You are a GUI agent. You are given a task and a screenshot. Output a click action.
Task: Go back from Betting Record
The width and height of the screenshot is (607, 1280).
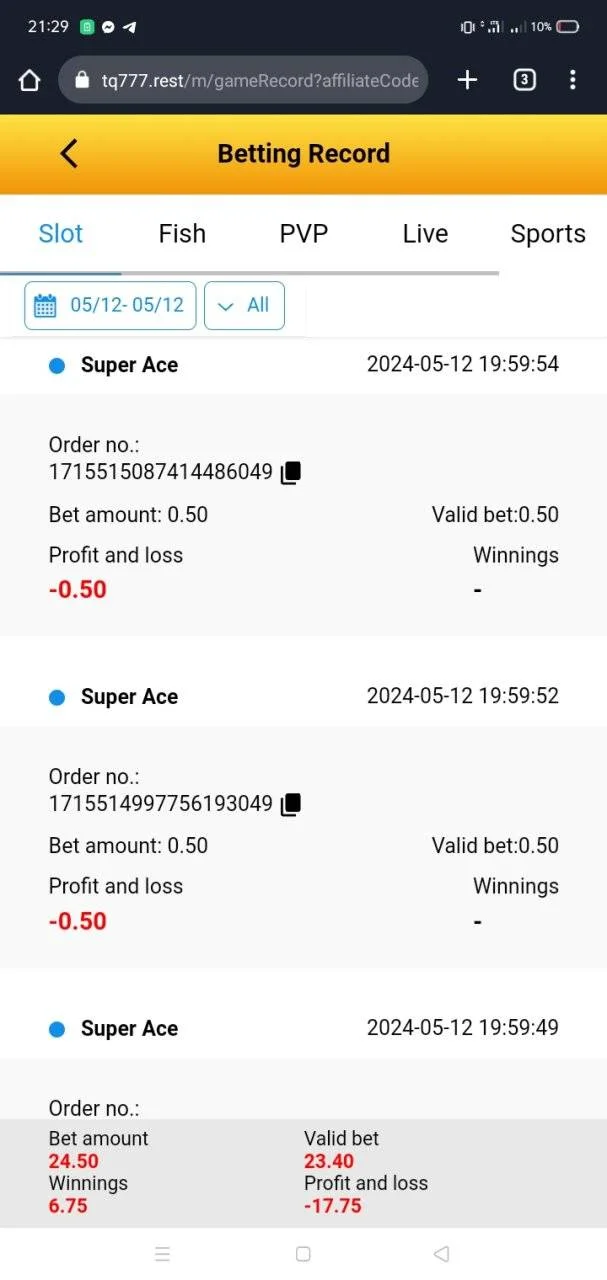(x=68, y=153)
